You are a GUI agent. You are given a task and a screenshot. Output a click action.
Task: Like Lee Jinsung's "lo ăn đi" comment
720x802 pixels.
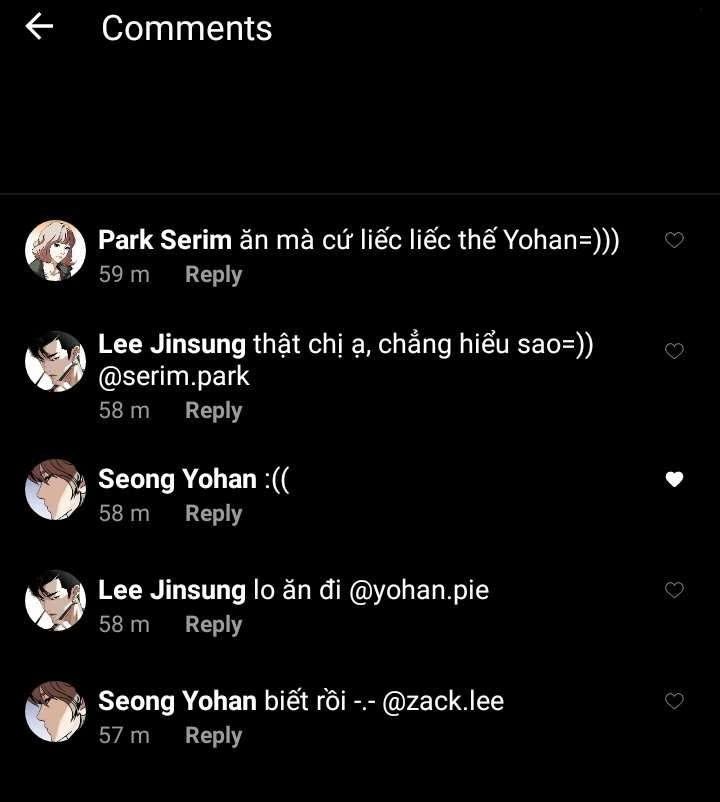pyautogui.click(x=674, y=590)
